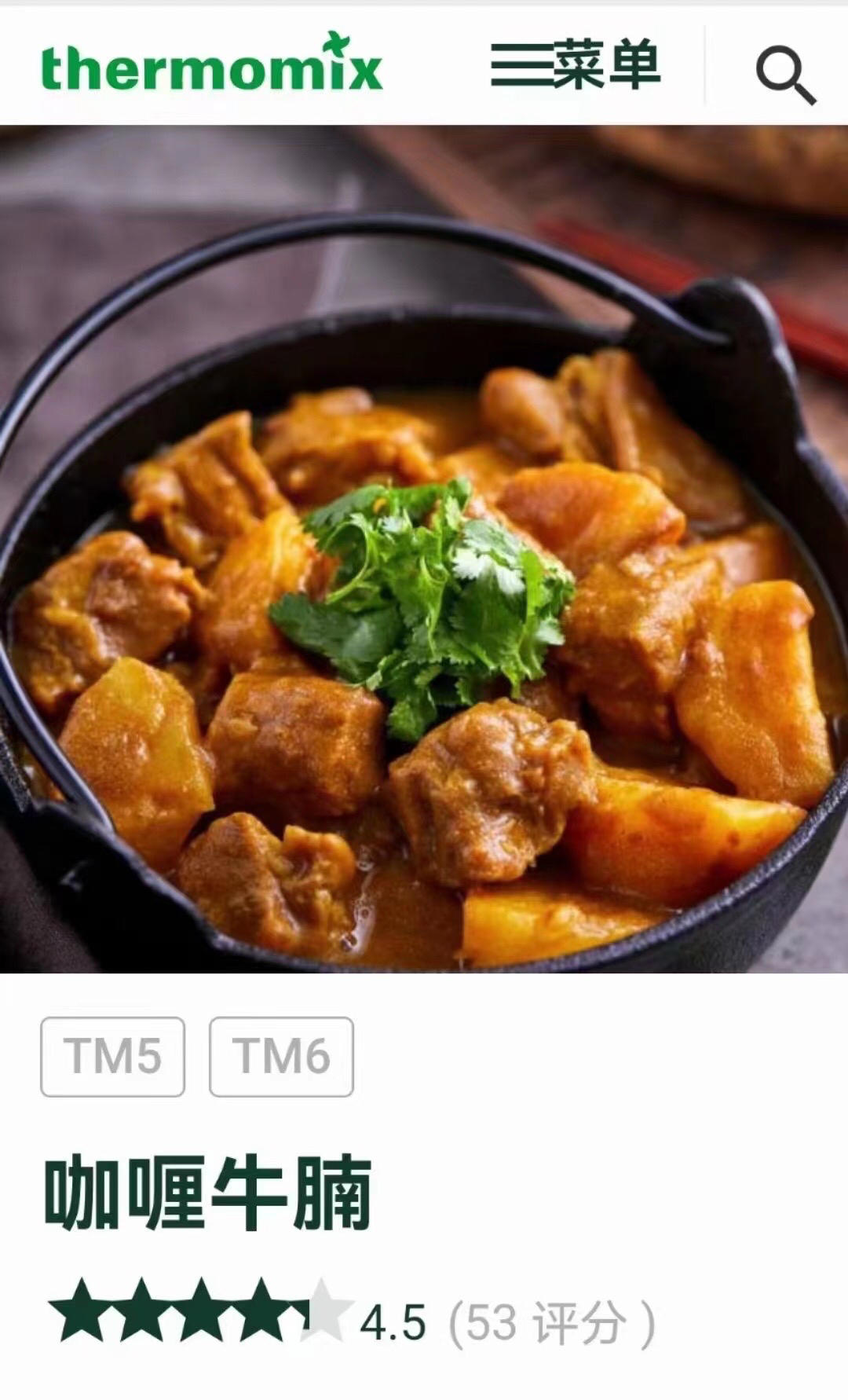Select the TM5 device chip
This screenshot has width=848, height=1400.
[112, 1056]
